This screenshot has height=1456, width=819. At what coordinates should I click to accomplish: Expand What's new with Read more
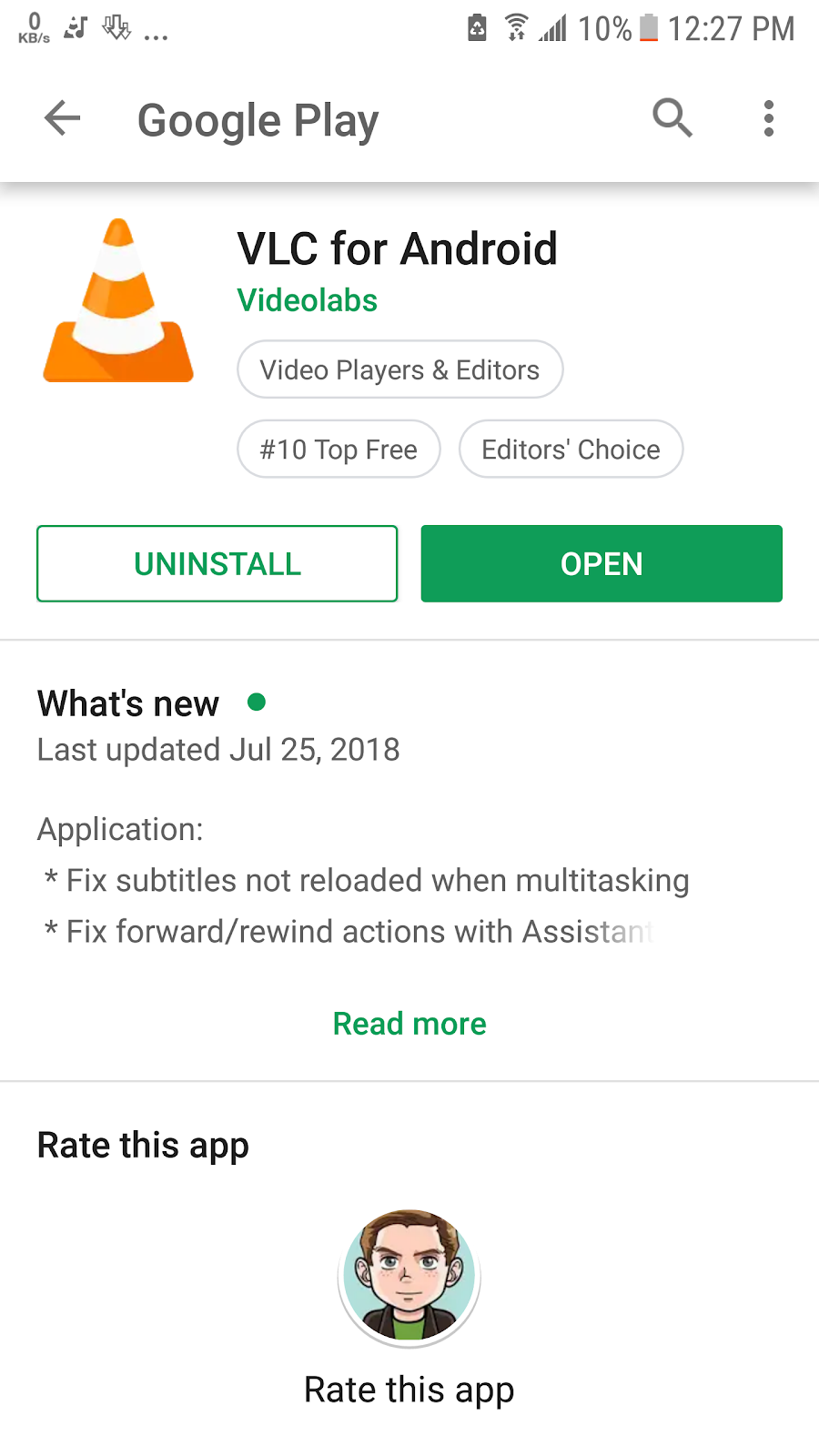tap(409, 1024)
